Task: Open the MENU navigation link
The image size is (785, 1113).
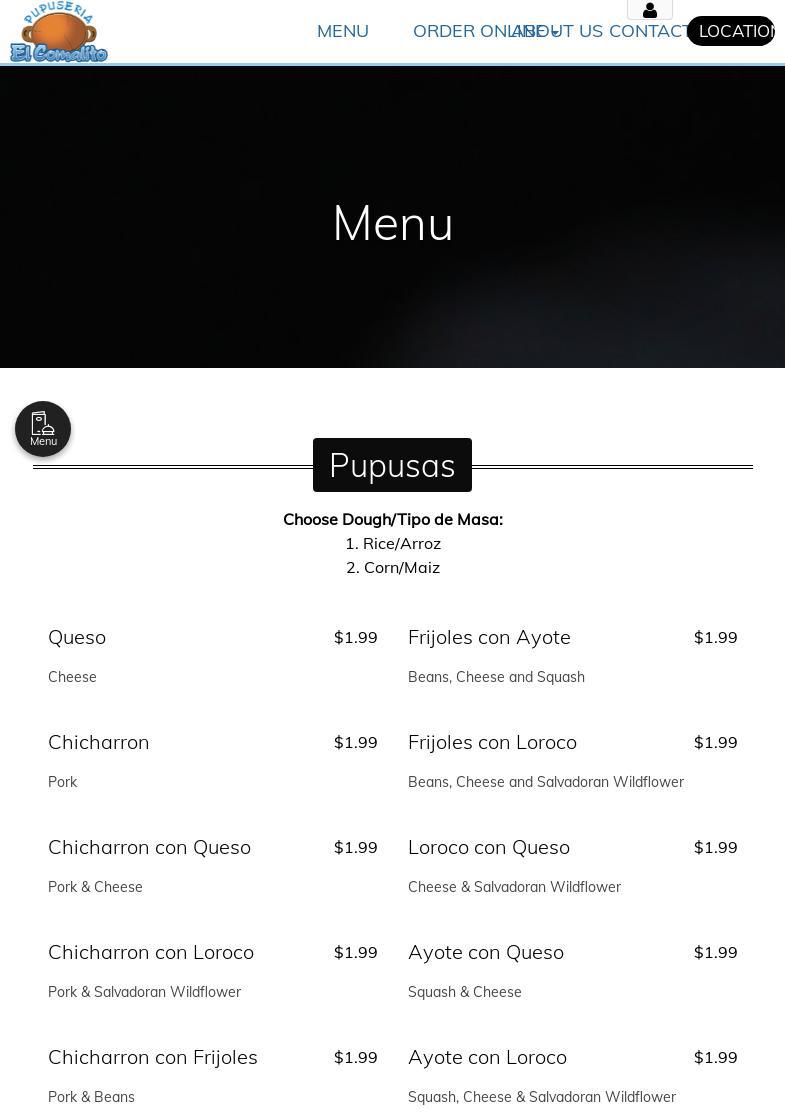Action: [x=342, y=31]
